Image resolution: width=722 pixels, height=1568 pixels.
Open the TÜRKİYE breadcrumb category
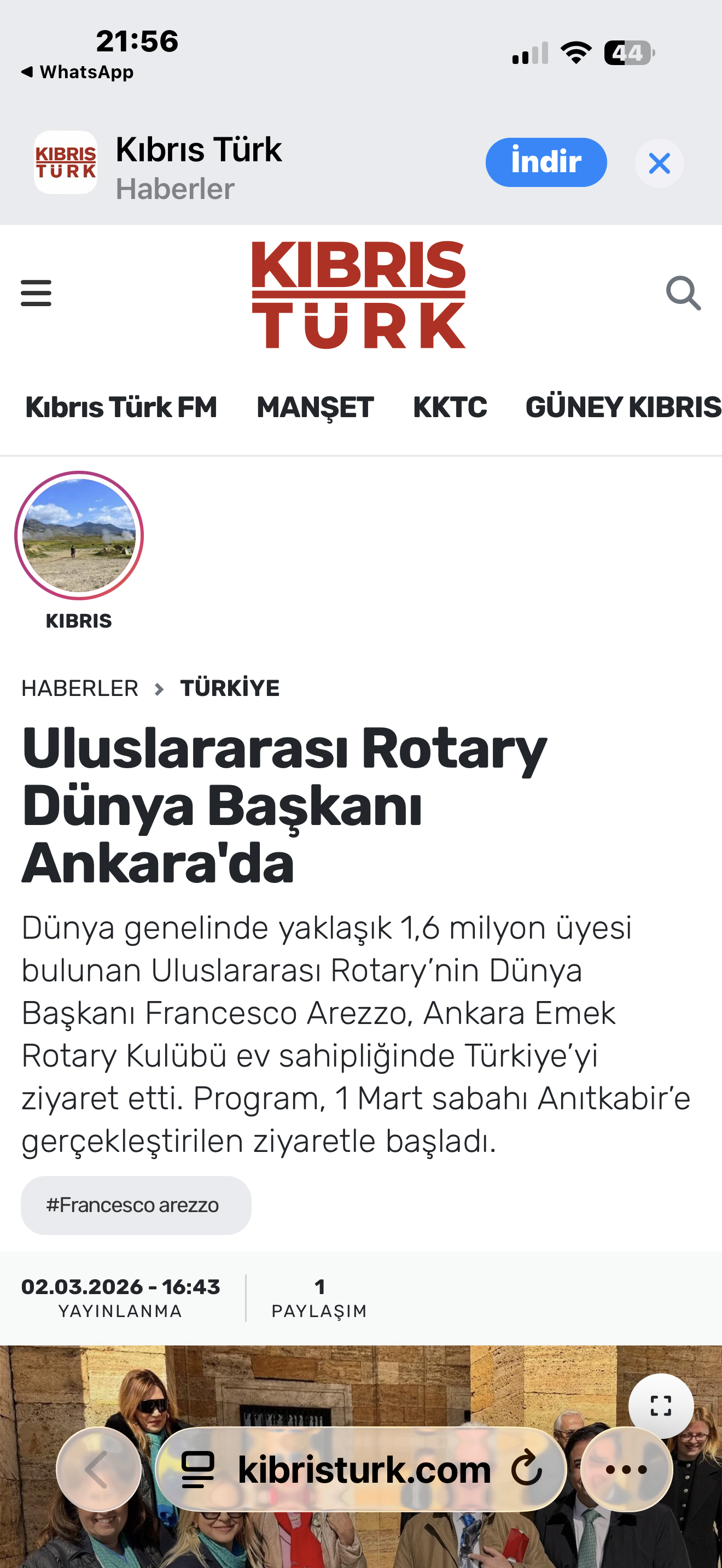pos(230,688)
